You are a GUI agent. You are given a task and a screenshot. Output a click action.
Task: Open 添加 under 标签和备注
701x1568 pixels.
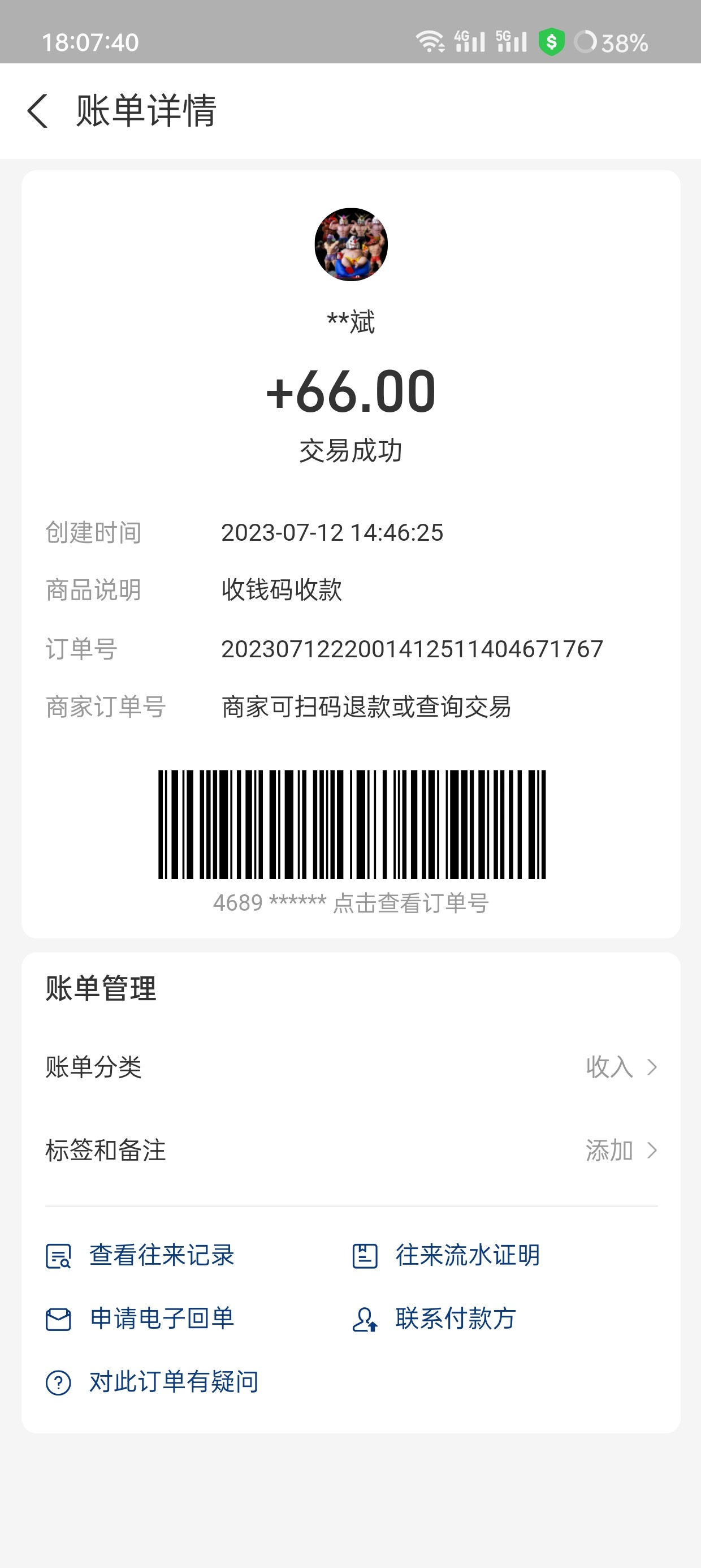coord(611,1150)
